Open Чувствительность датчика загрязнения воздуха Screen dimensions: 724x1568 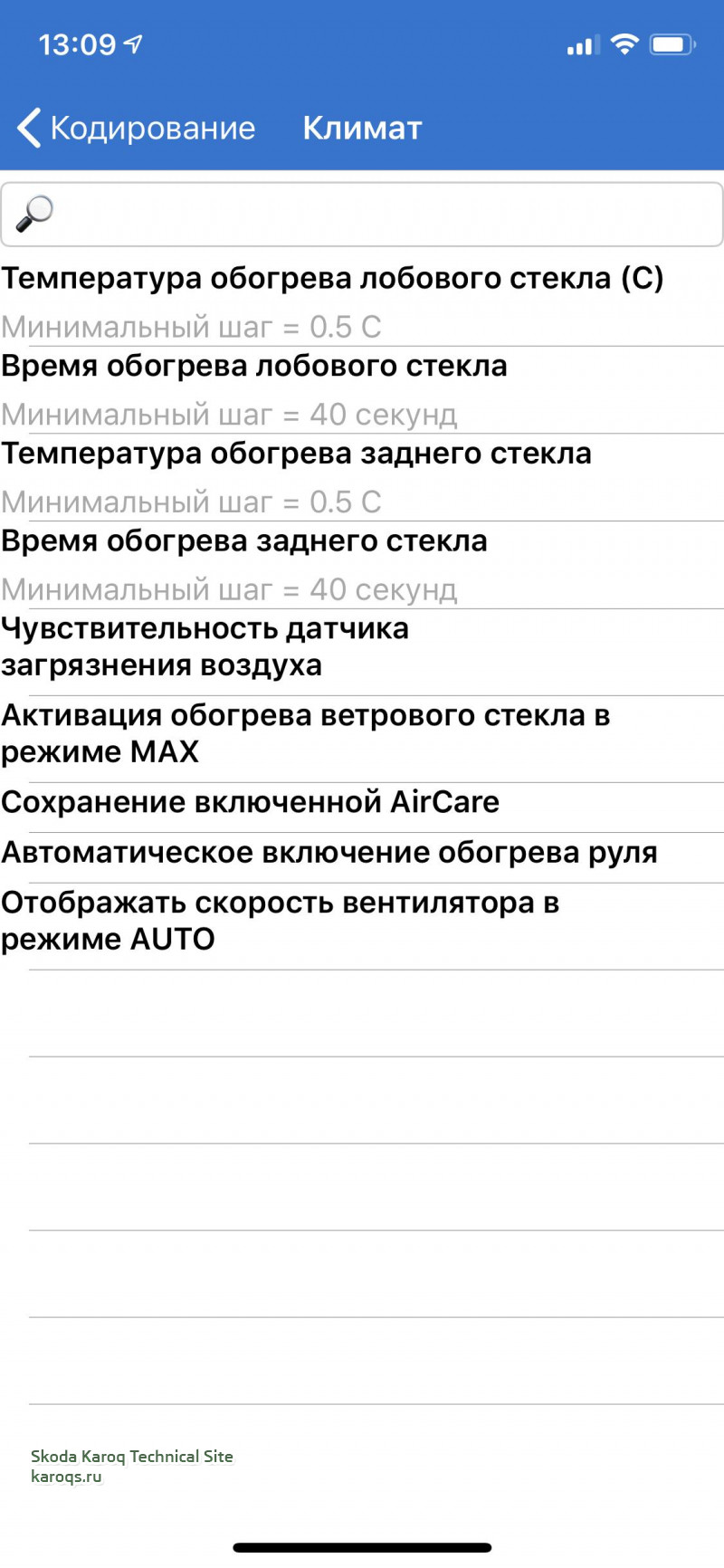coord(205,647)
